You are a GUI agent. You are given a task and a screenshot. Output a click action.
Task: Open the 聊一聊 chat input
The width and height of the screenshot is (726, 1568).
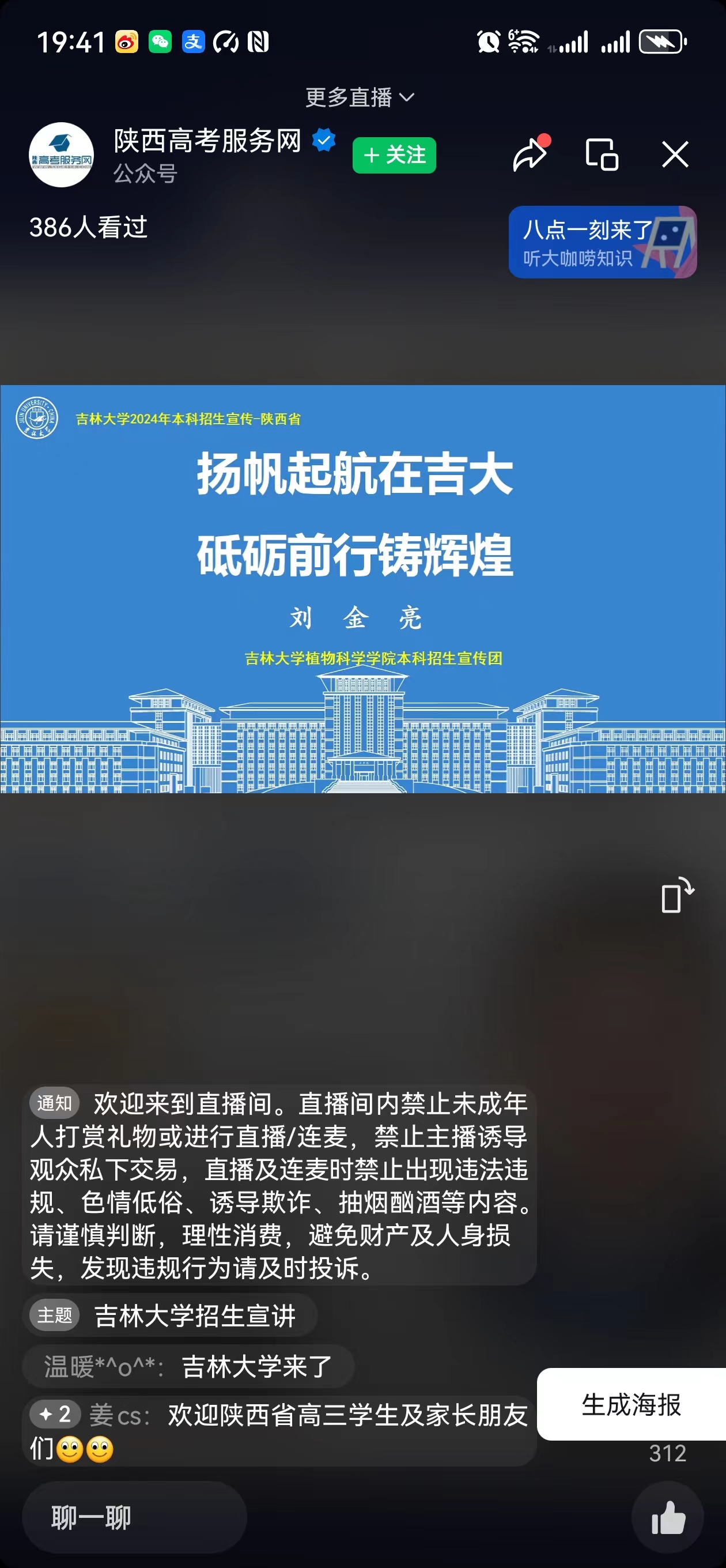tap(134, 1517)
